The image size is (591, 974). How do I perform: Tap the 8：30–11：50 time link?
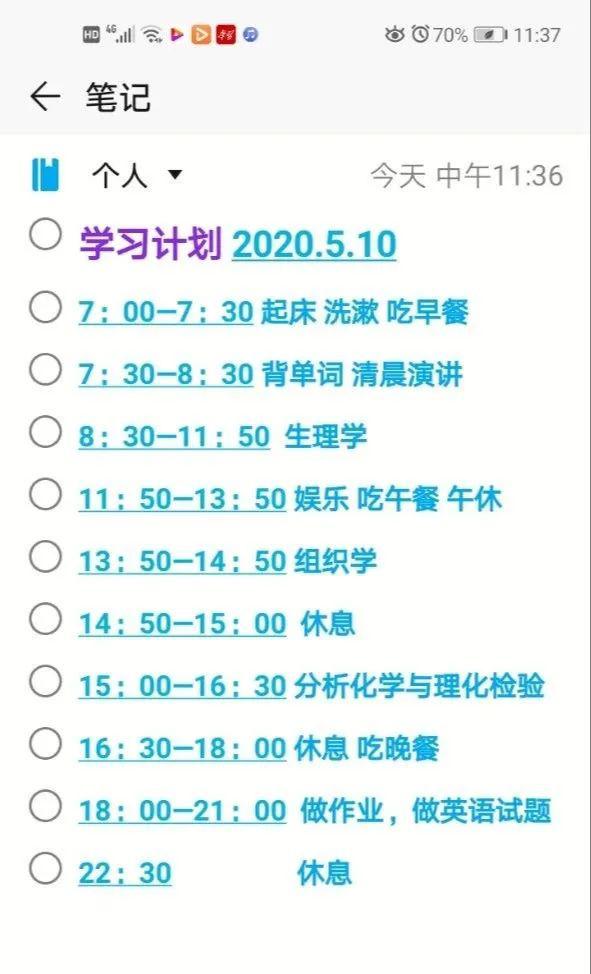tap(174, 437)
